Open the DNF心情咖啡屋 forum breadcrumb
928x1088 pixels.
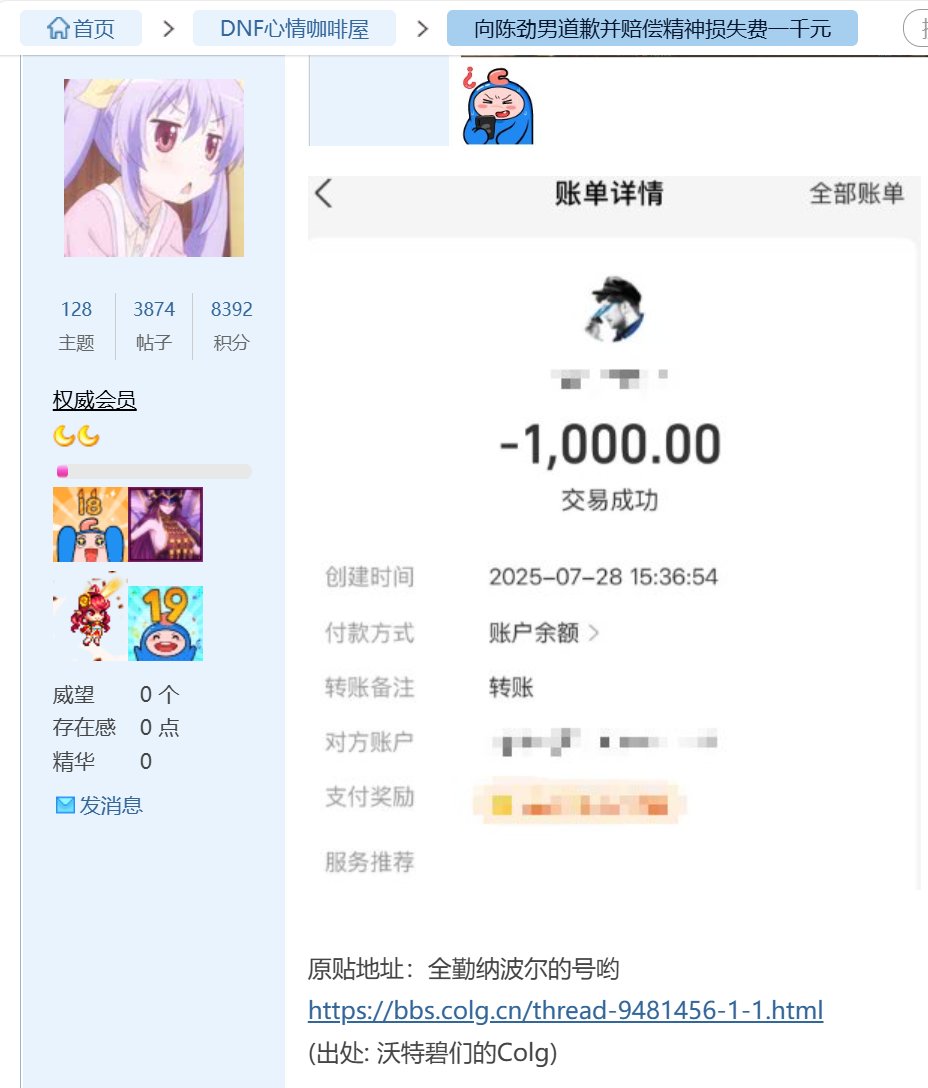click(294, 29)
